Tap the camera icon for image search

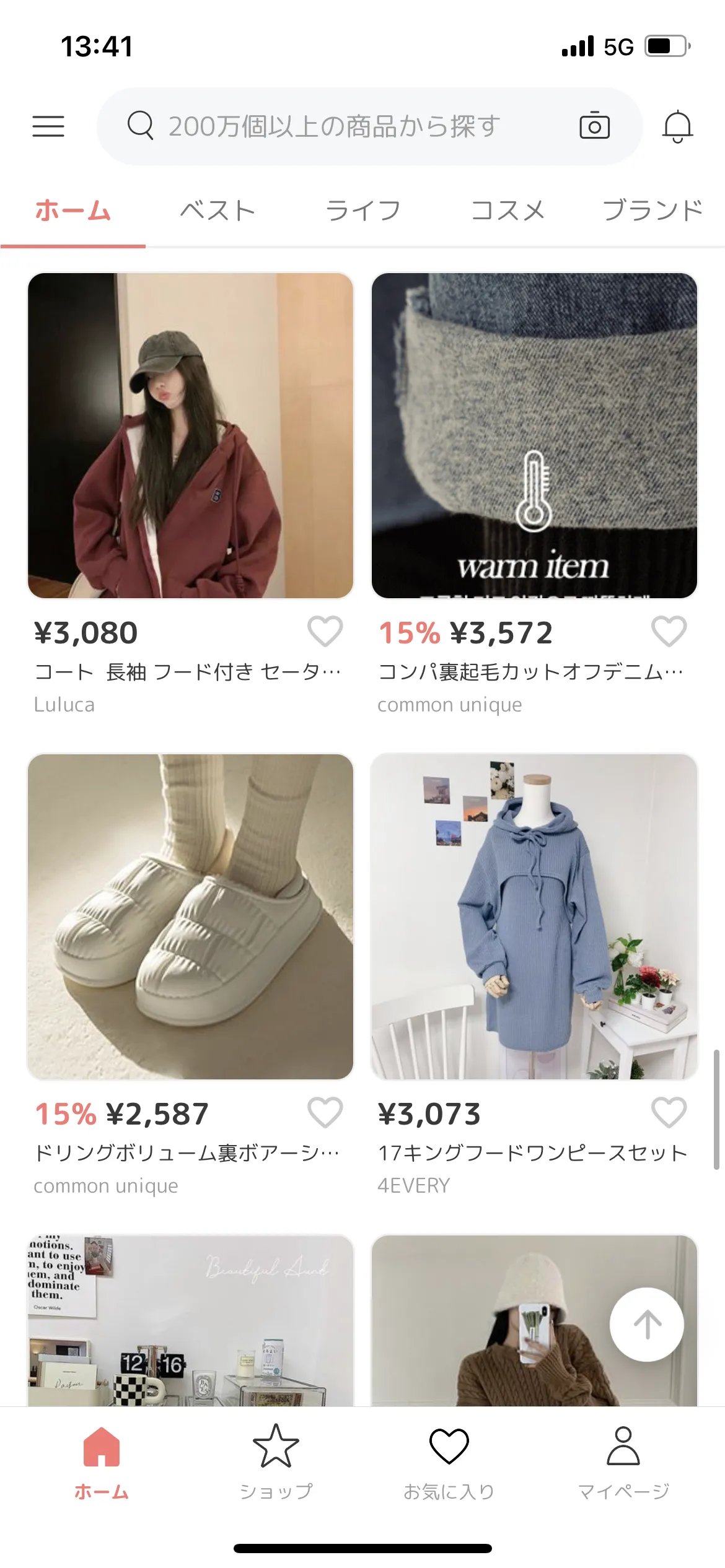tap(594, 126)
